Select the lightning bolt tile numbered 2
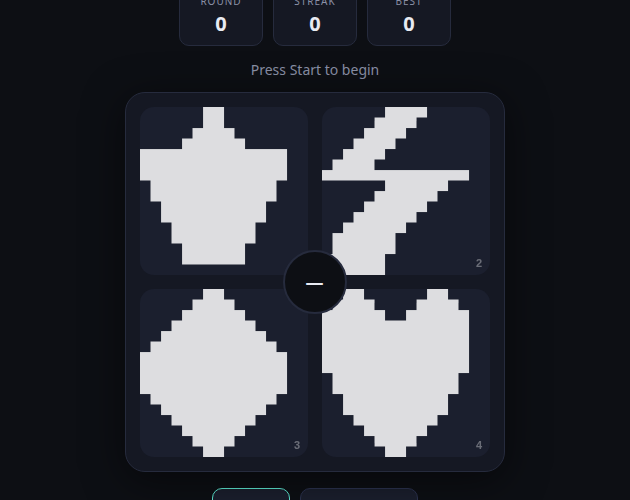630x500 pixels. coord(406,191)
